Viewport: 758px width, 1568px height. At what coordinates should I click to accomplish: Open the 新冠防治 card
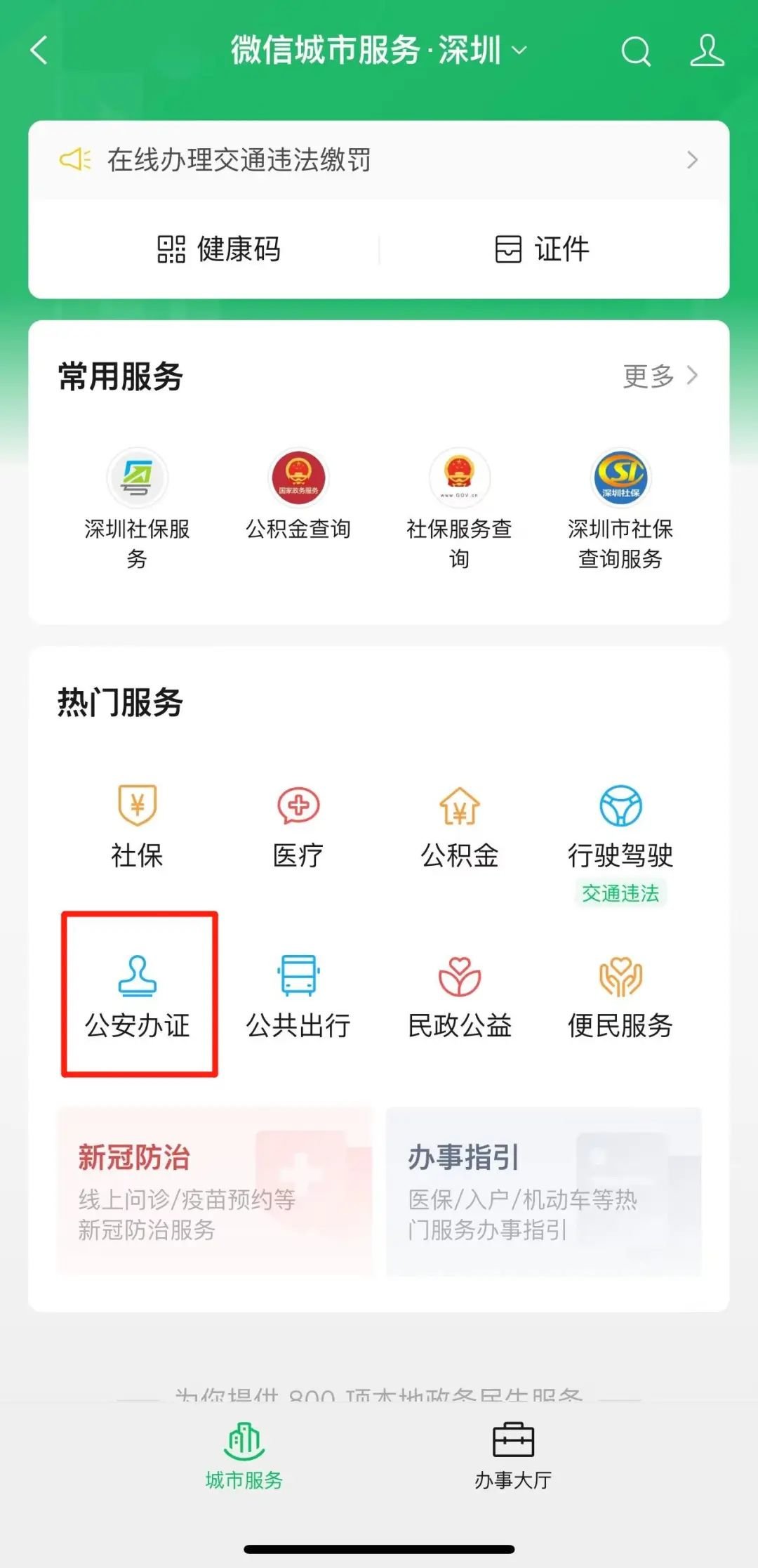coord(215,1192)
